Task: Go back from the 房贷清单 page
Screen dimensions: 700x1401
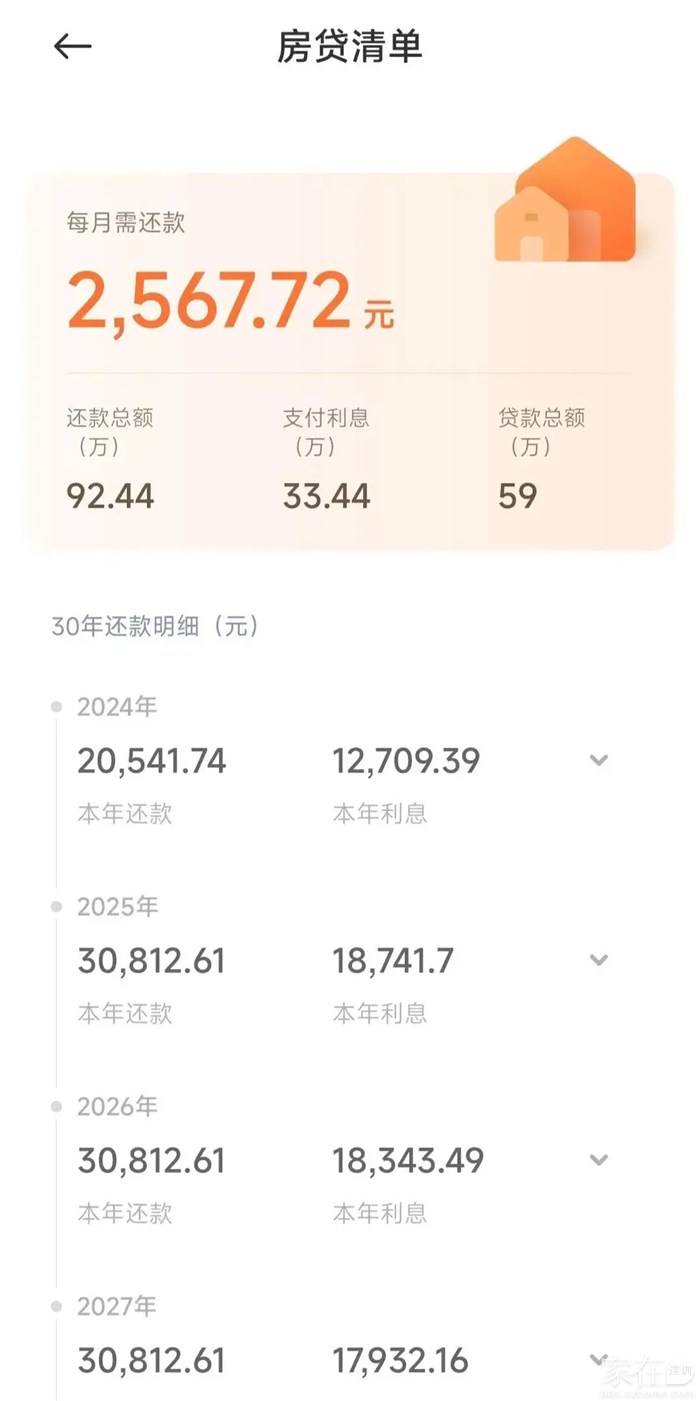Action: tap(73, 47)
